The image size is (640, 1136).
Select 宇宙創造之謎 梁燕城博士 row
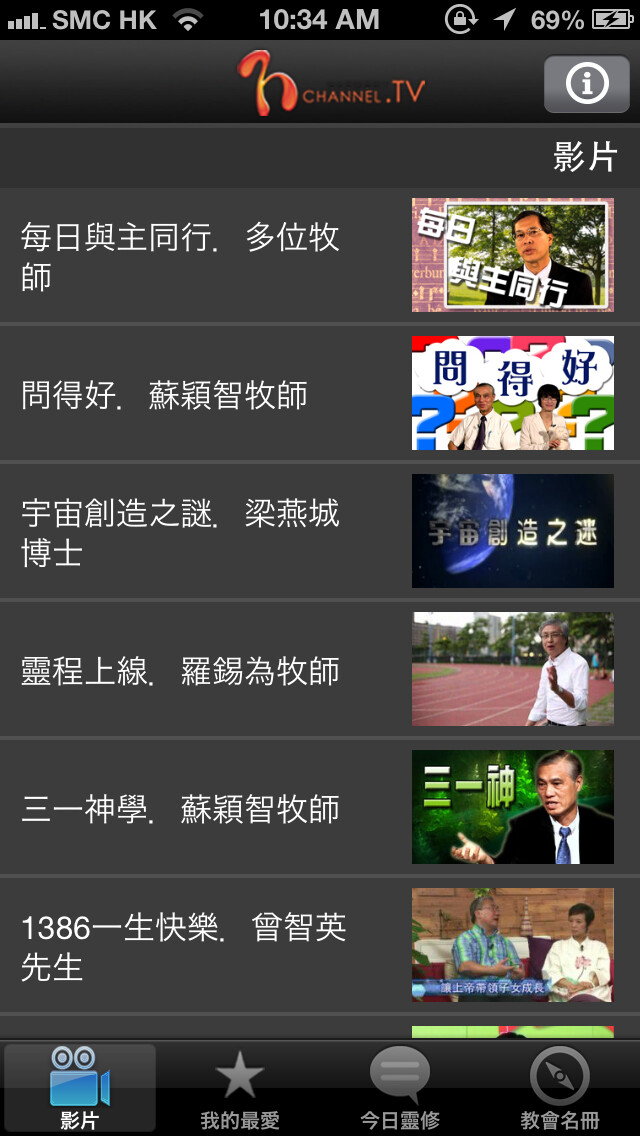(x=320, y=532)
